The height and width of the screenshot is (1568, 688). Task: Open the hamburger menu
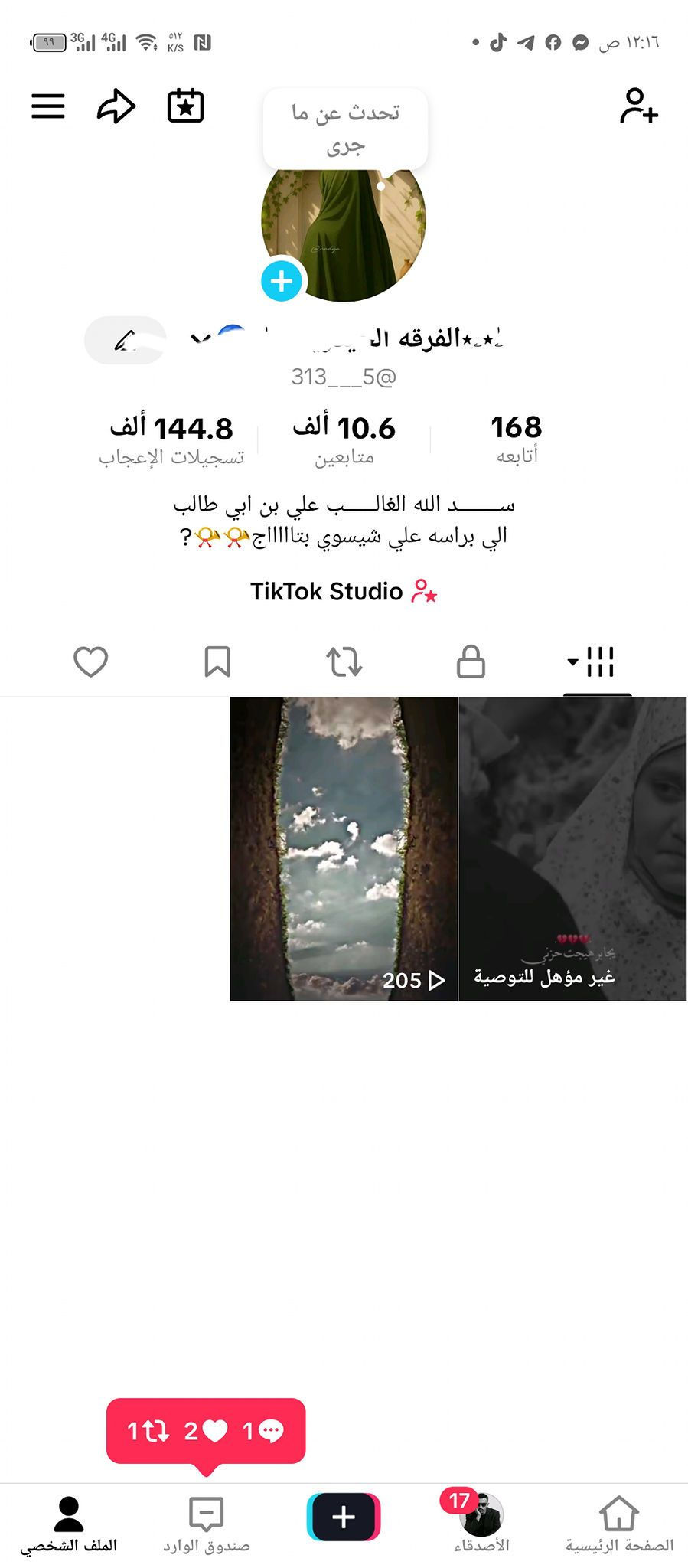48,106
